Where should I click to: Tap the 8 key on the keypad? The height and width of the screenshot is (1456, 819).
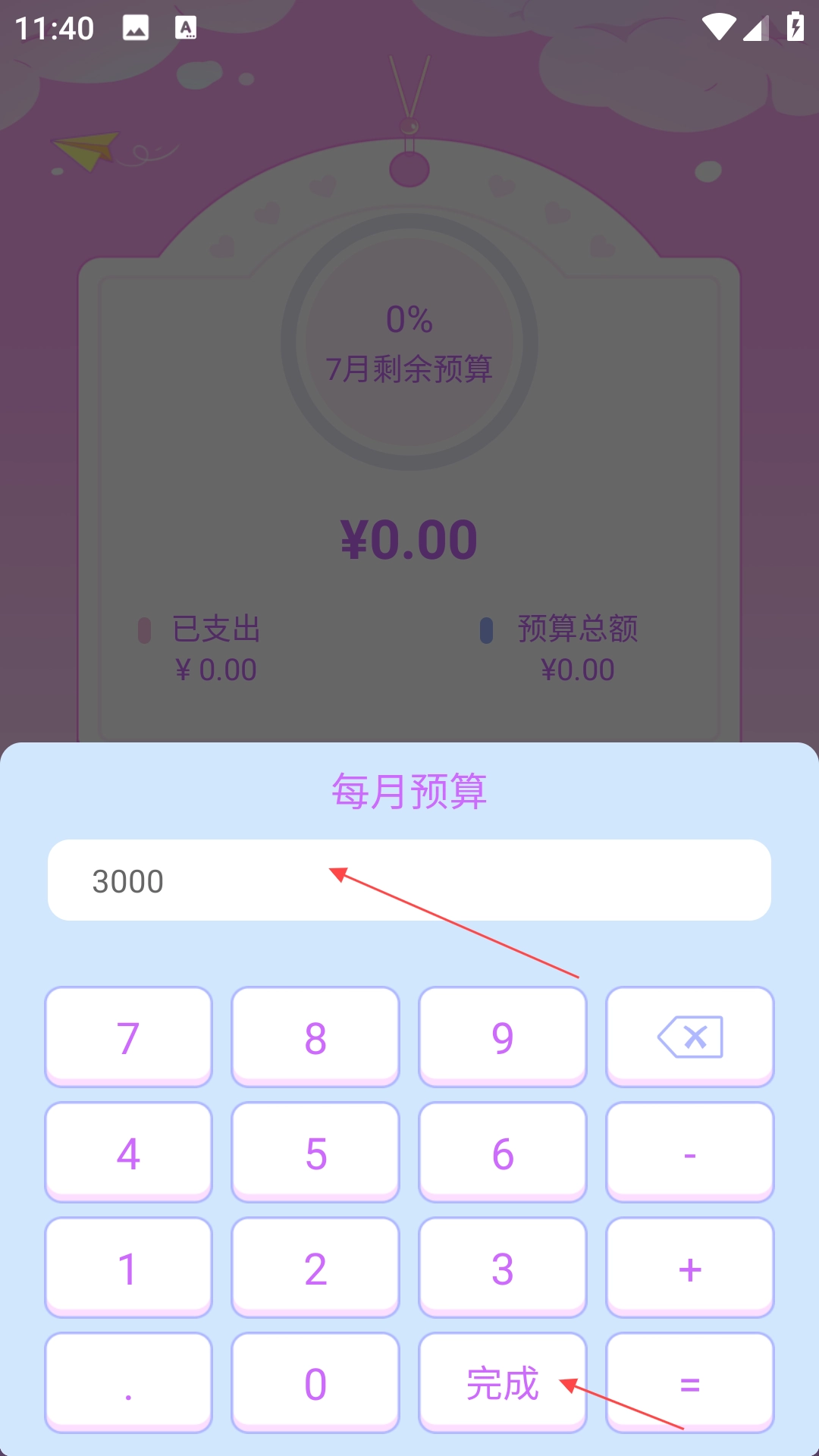(x=315, y=1037)
